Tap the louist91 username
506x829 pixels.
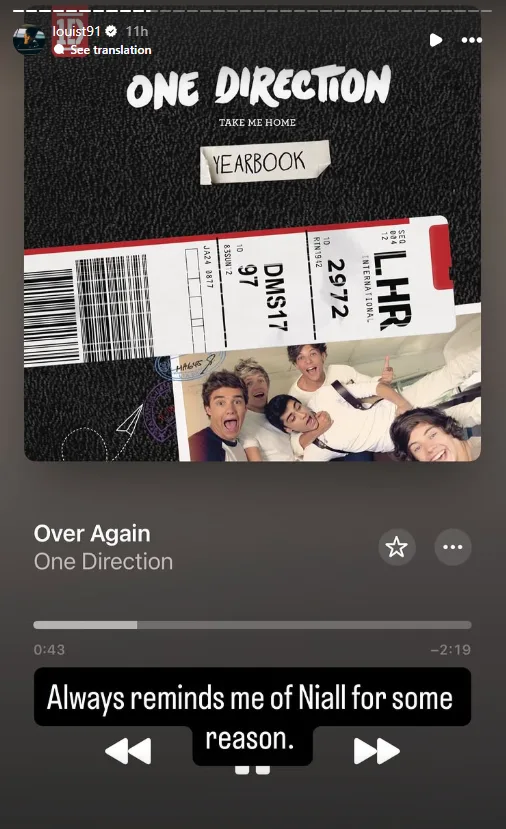(x=76, y=31)
